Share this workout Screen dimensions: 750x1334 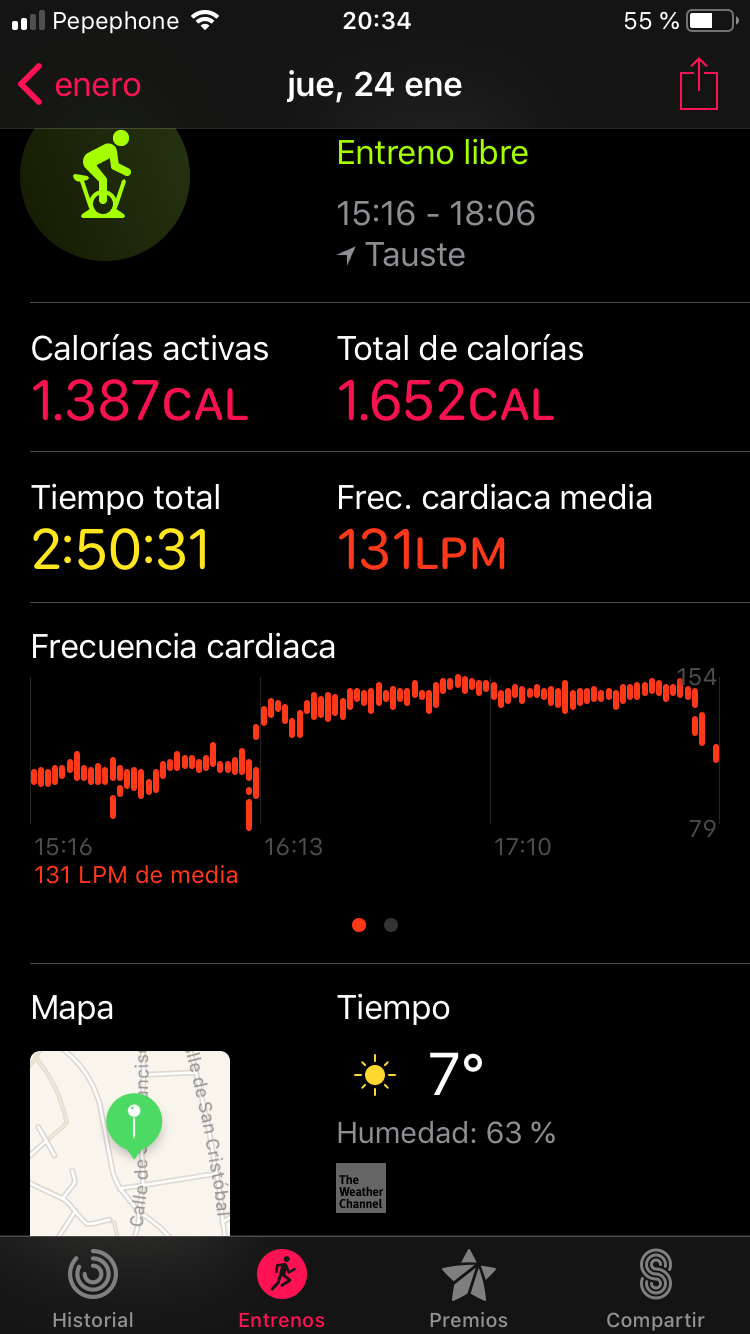[699, 85]
